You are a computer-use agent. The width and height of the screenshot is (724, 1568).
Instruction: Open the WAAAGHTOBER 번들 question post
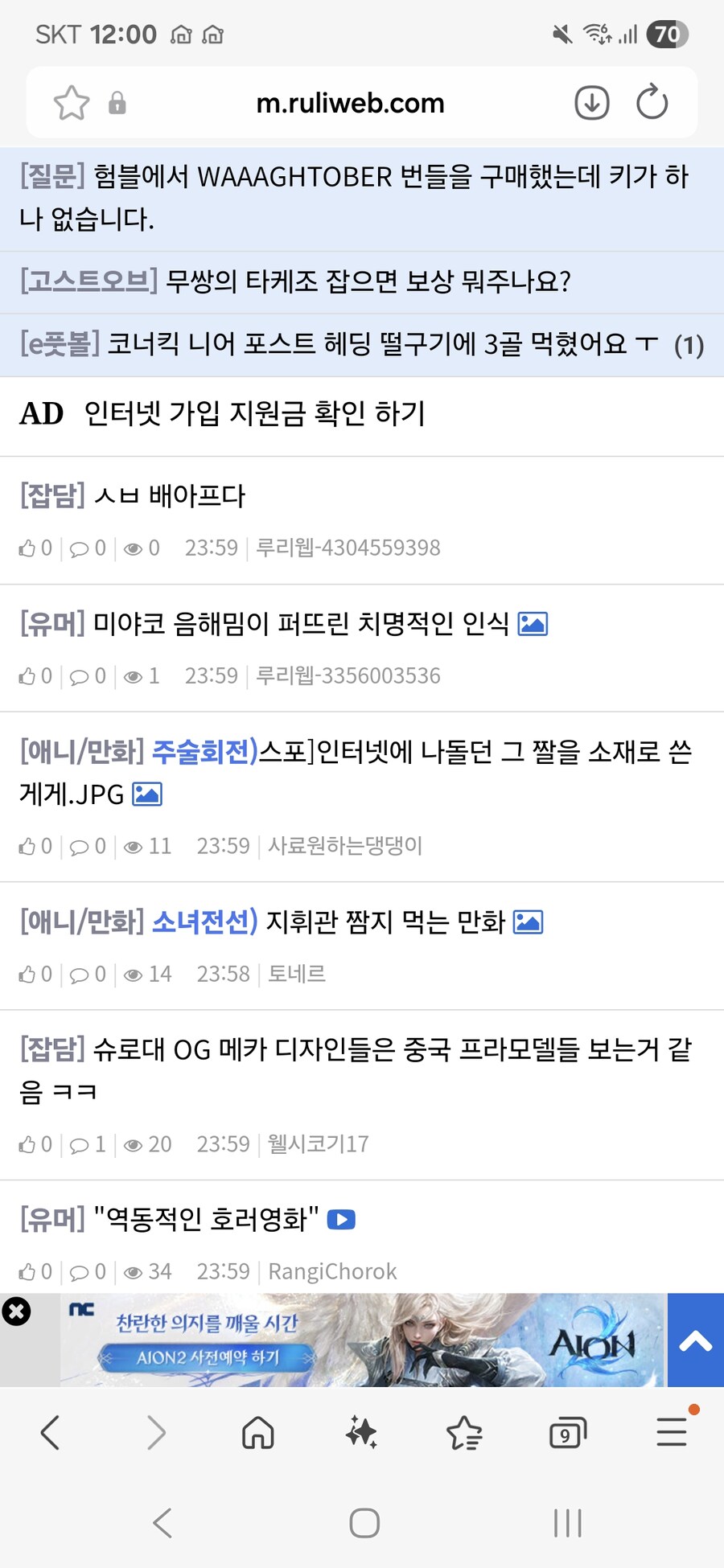click(x=354, y=197)
